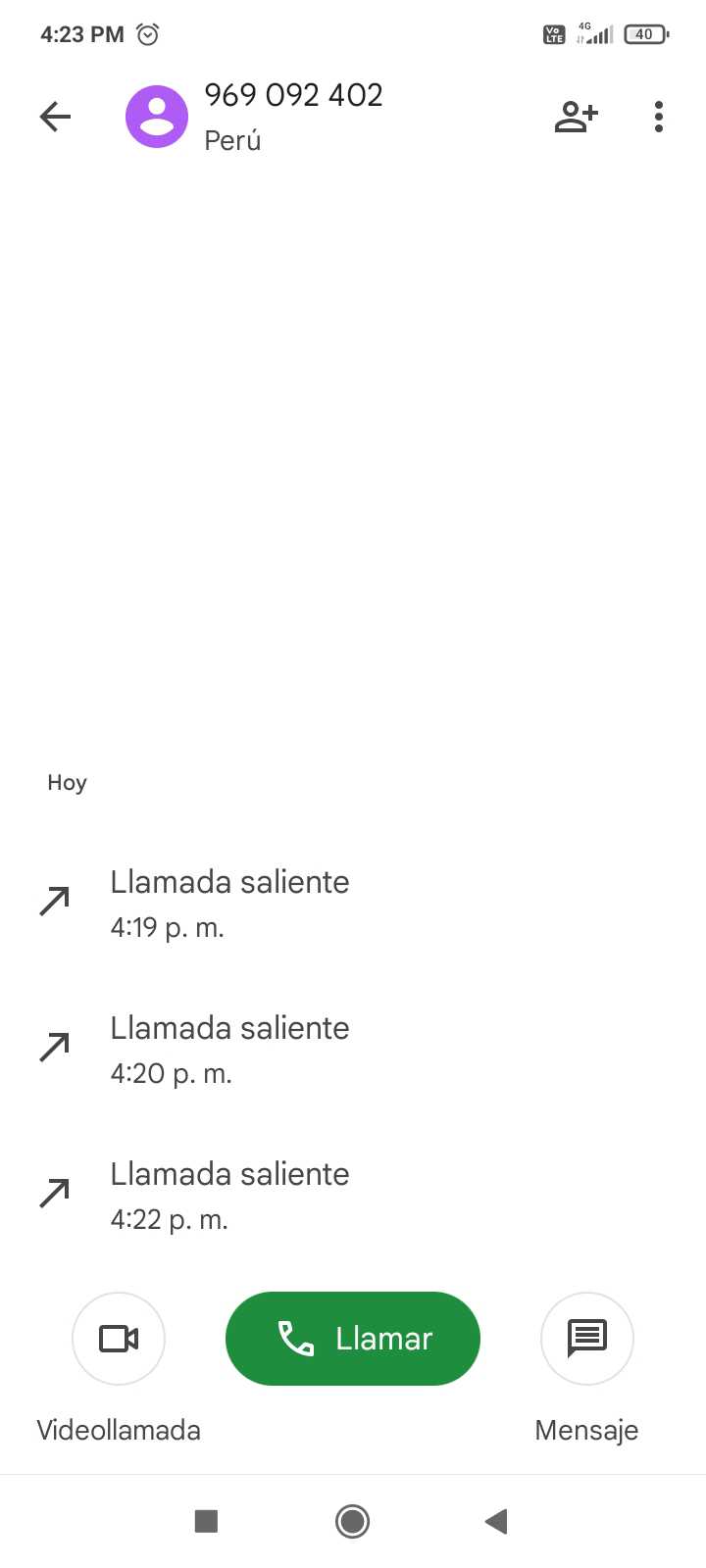Open the three-dot overflow menu

pyautogui.click(x=658, y=117)
